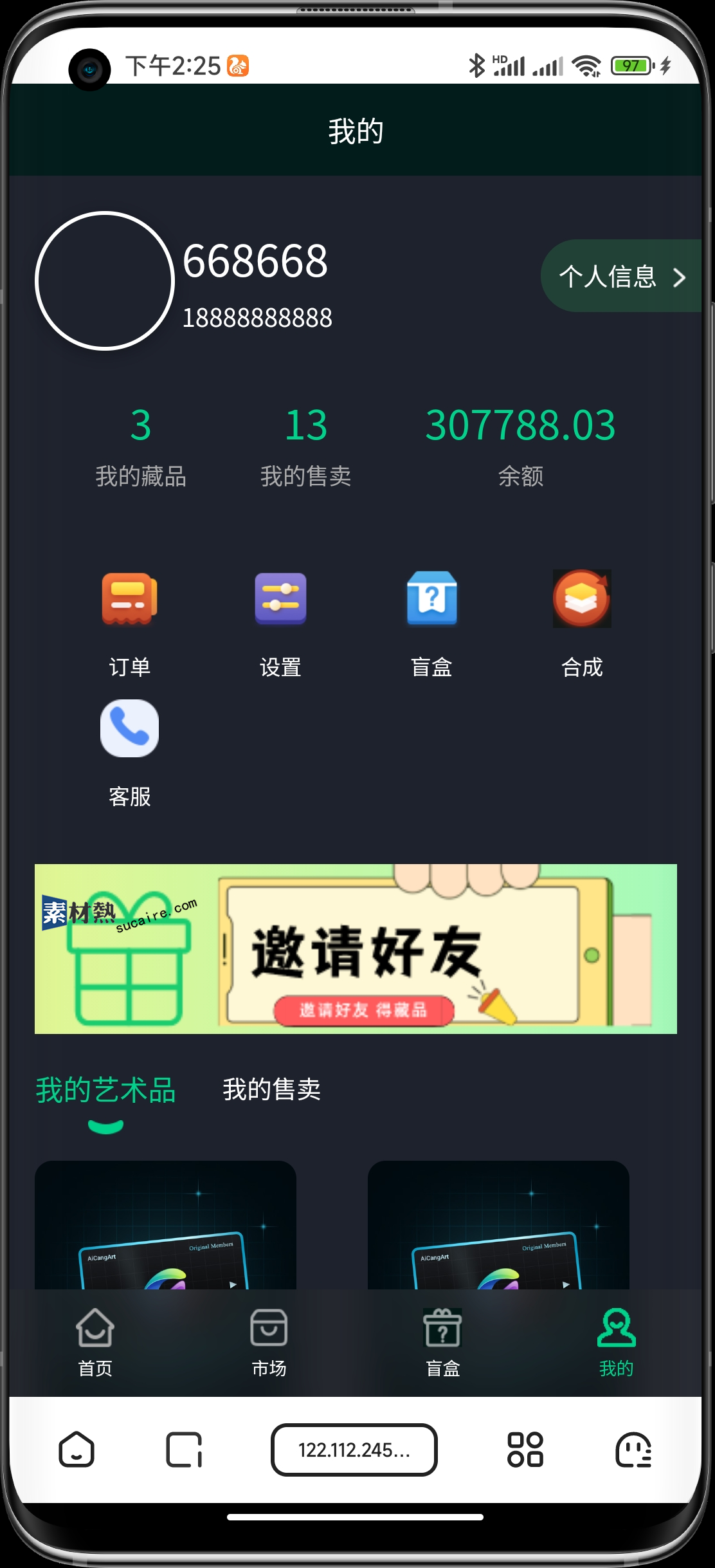Open the browser tabs switcher
This screenshot has height=1568, width=715.
185,1450
